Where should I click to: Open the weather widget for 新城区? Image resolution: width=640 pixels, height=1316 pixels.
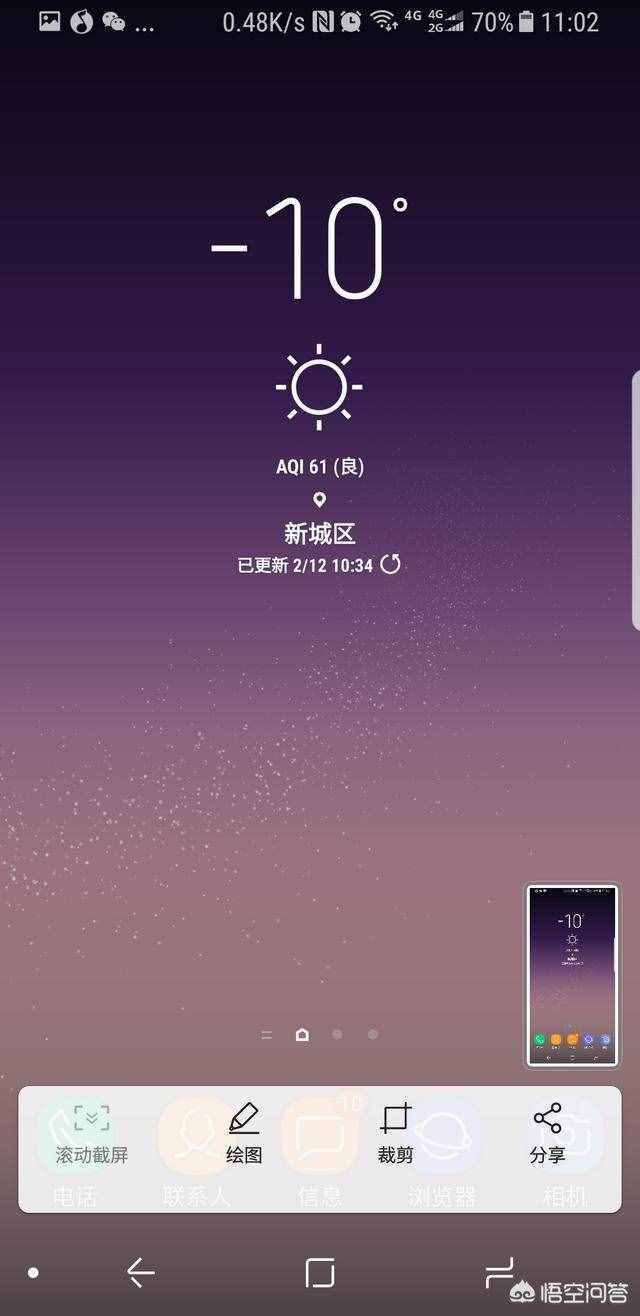click(319, 533)
